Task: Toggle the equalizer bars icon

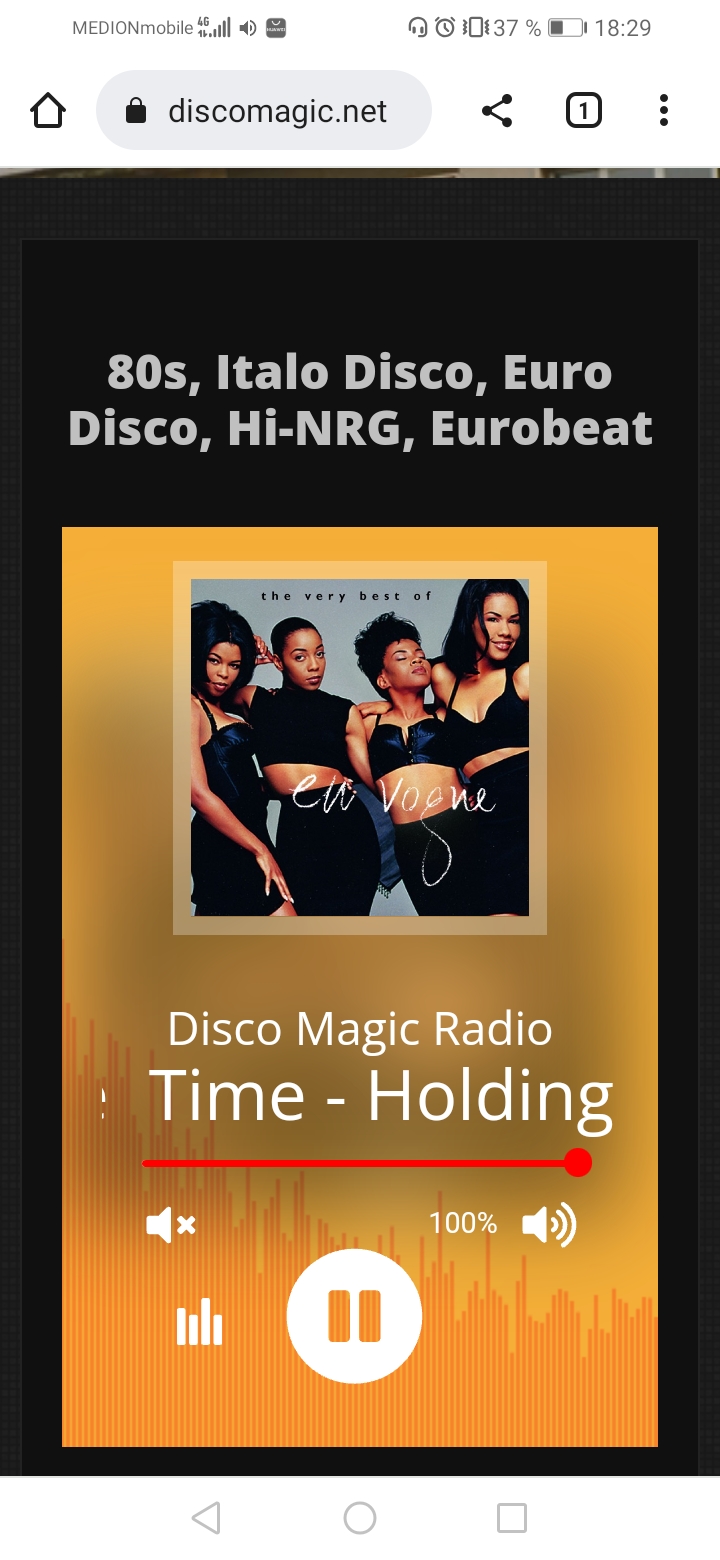Action: tap(199, 1321)
